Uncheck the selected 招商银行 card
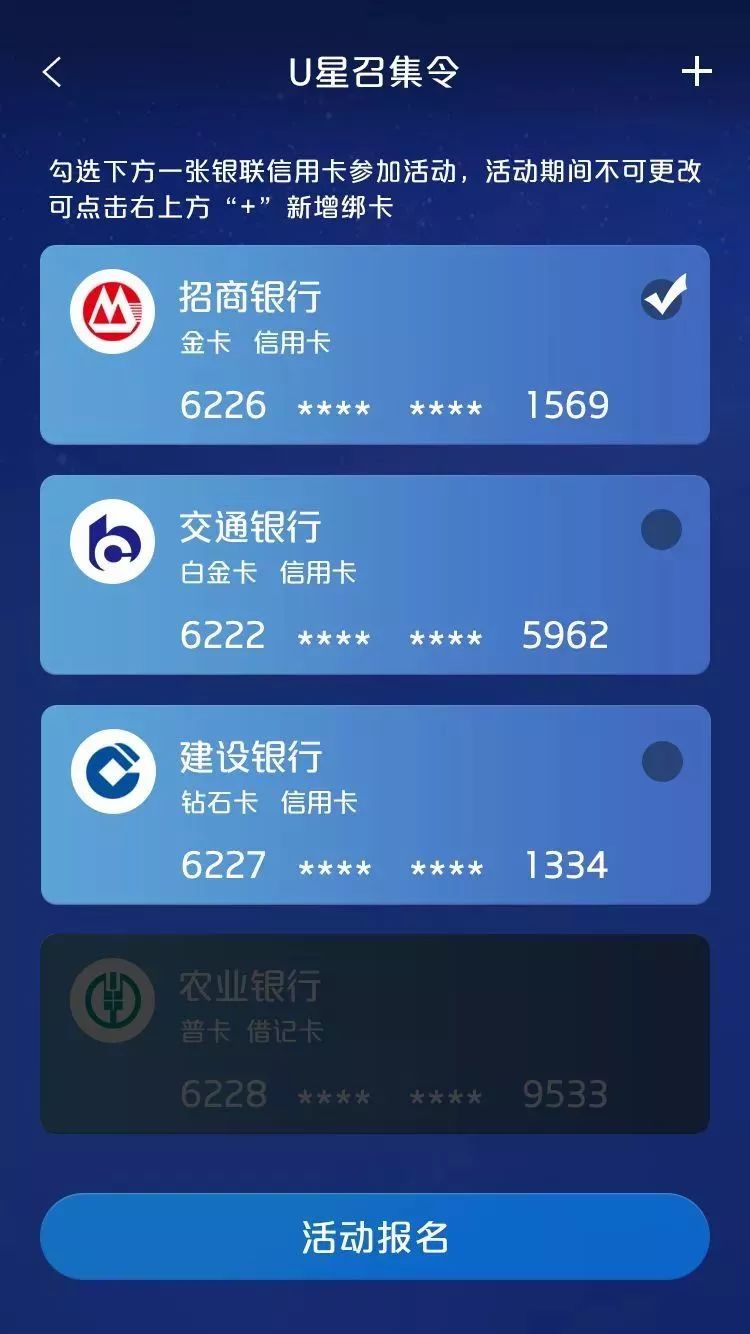750x1334 pixels. (x=663, y=297)
